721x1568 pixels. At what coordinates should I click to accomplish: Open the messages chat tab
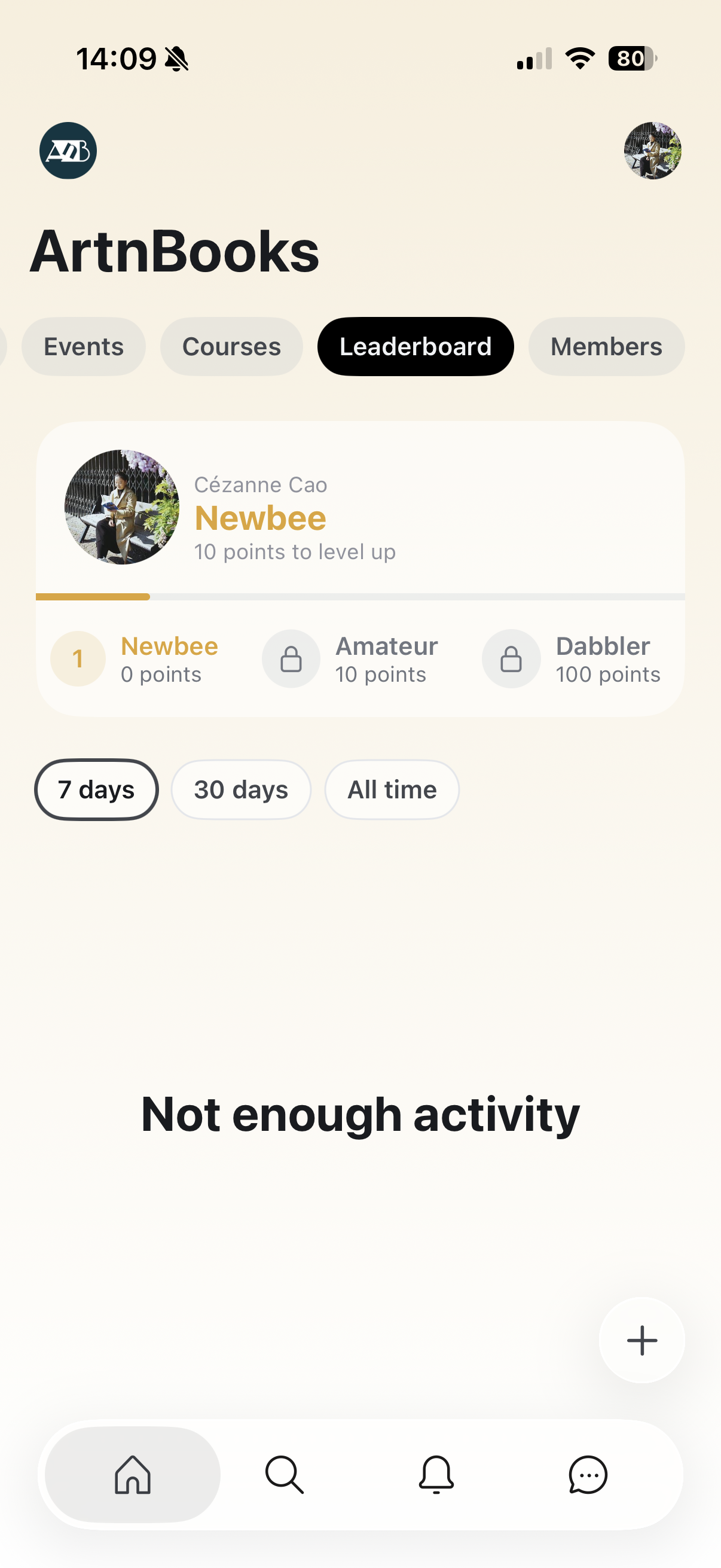[x=588, y=1474]
